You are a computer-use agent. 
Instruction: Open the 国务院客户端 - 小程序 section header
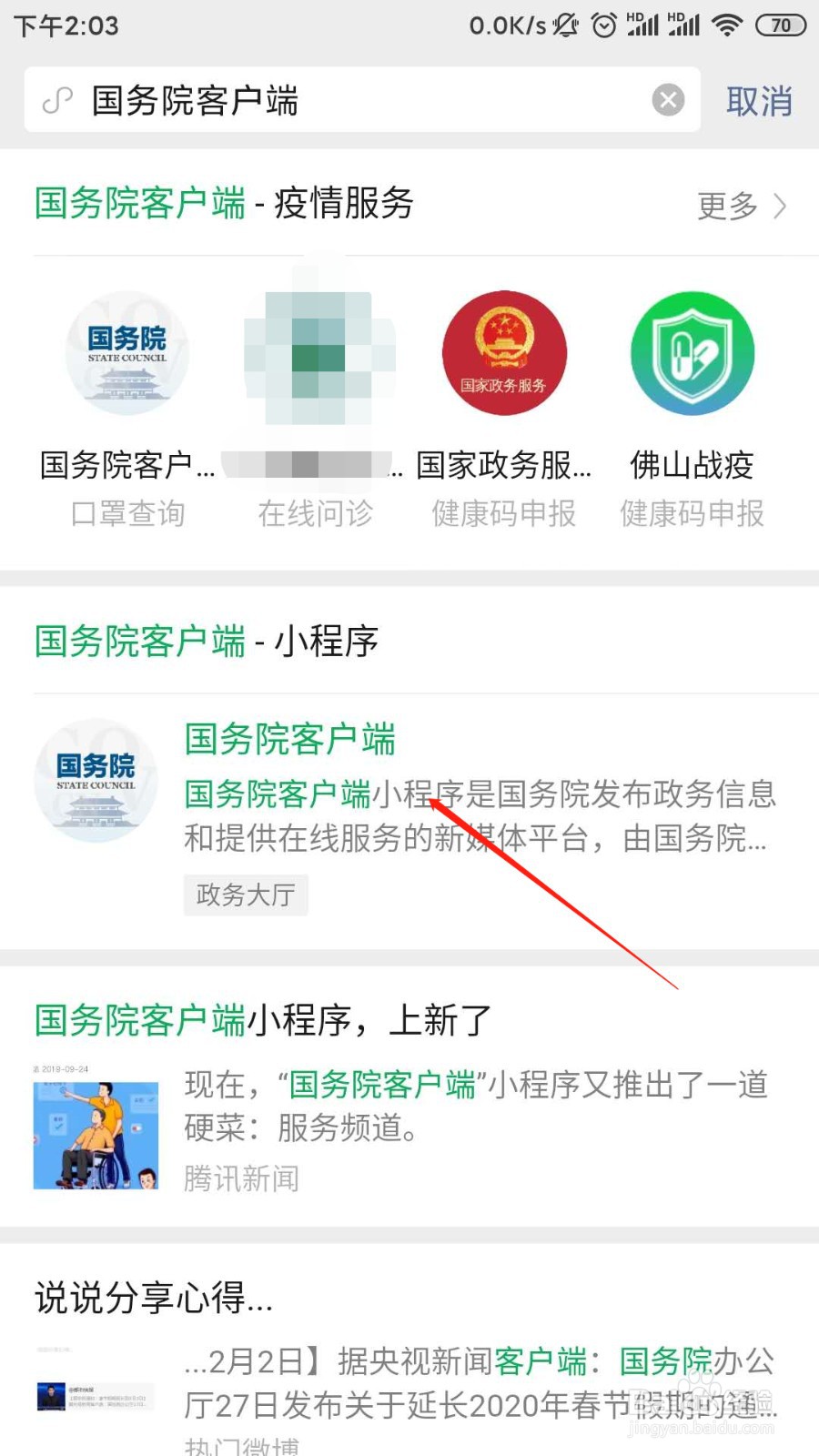209,642
